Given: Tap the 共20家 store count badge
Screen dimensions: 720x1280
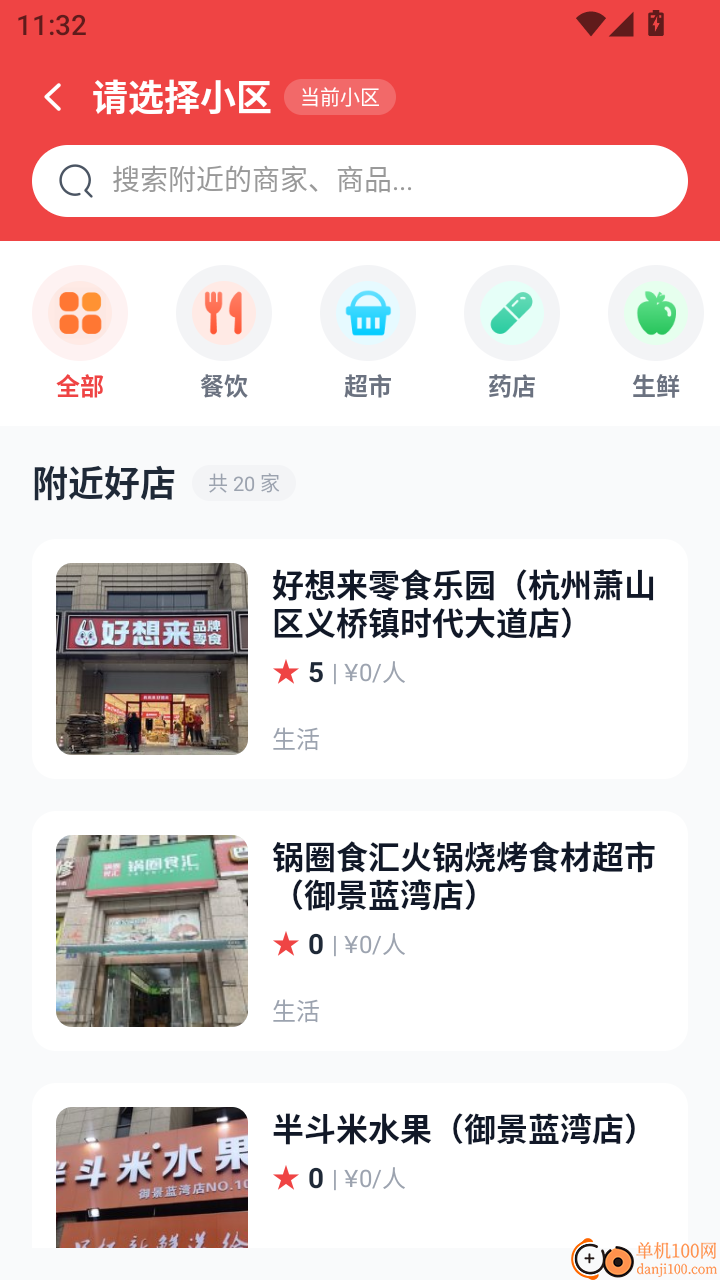Looking at the screenshot, I should pyautogui.click(x=243, y=483).
